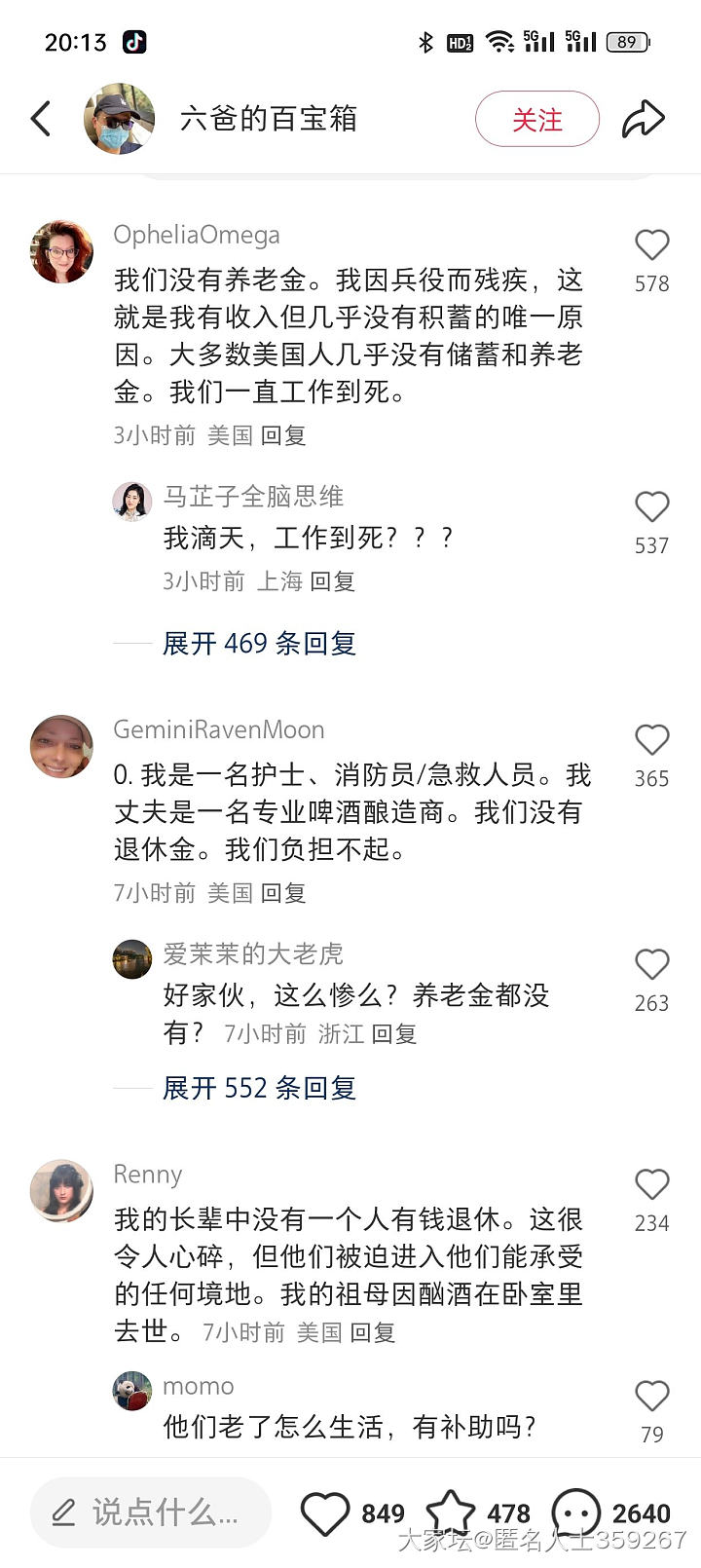Open the 说点什么 comment input

tap(151, 1512)
